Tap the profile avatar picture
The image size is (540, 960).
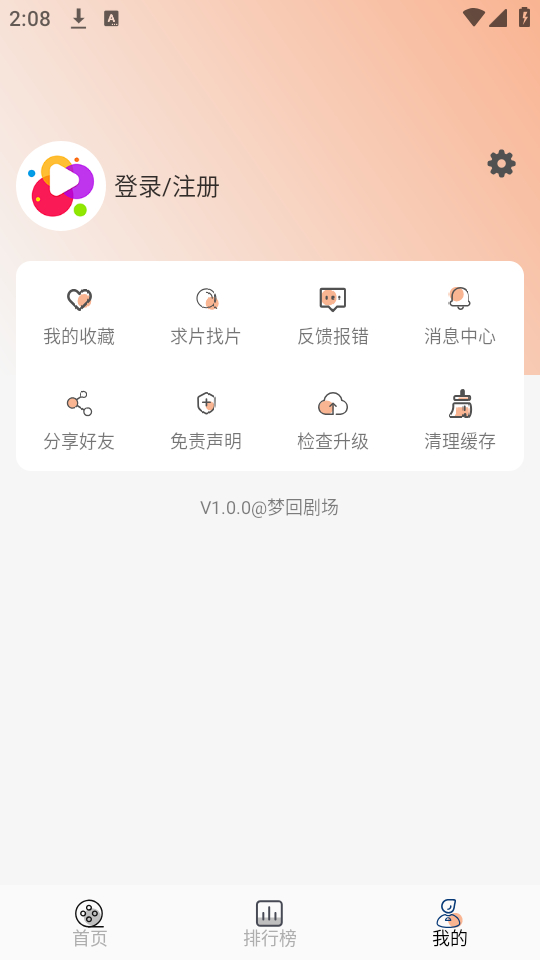pyautogui.click(x=61, y=186)
